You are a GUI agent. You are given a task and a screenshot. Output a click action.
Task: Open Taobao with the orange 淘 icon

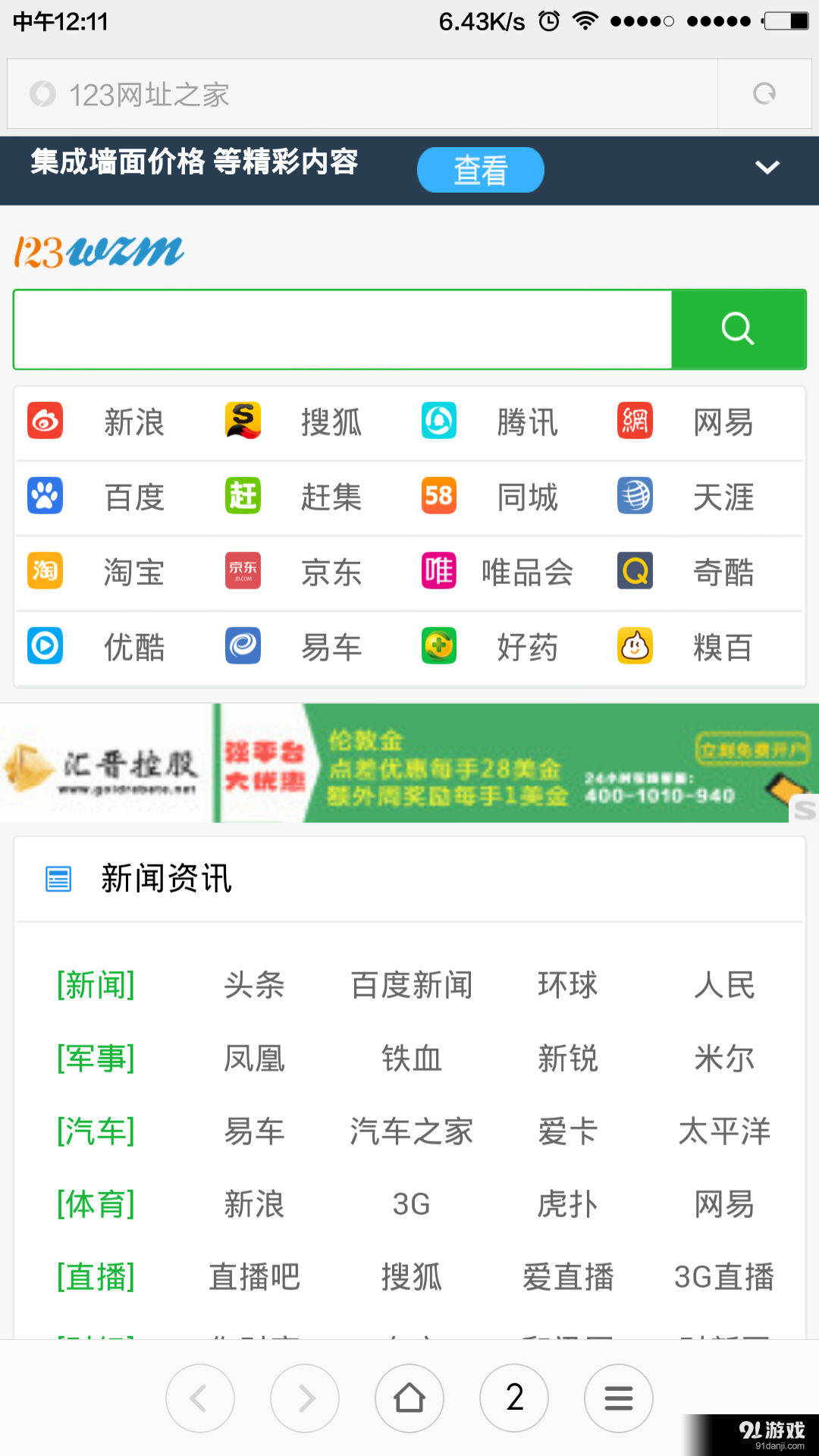45,571
